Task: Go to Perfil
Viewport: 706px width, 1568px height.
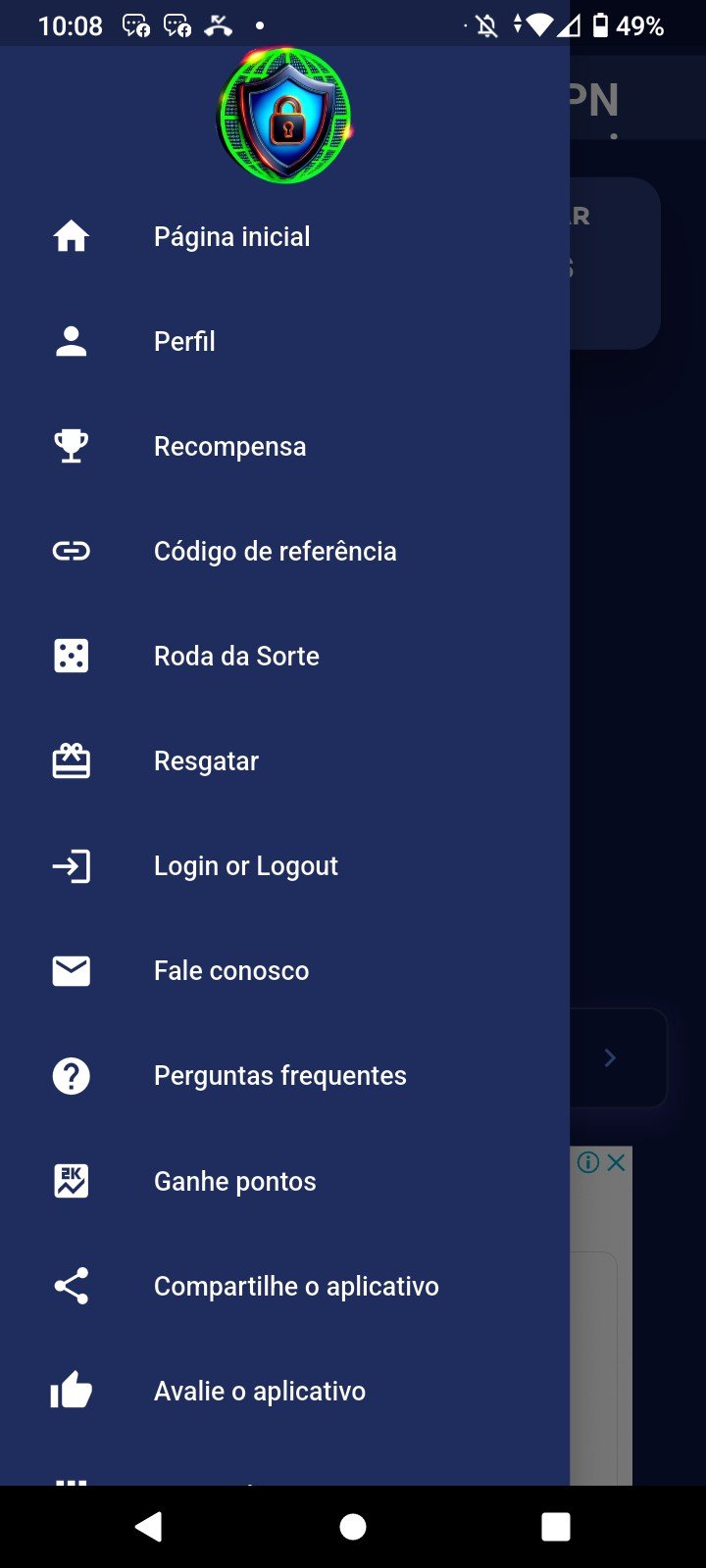Action: tap(184, 342)
